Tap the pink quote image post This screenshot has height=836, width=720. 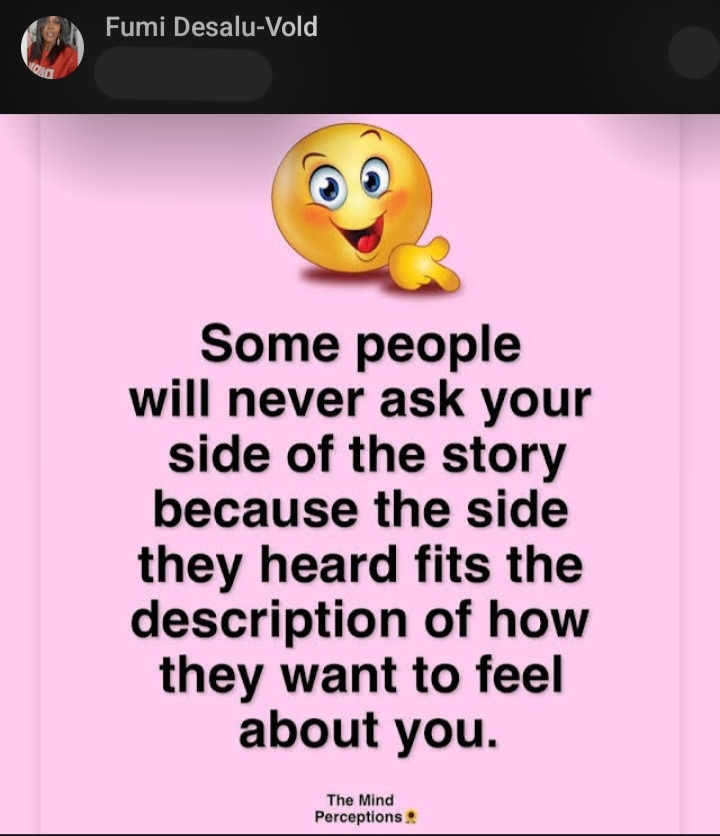pyautogui.click(x=360, y=480)
